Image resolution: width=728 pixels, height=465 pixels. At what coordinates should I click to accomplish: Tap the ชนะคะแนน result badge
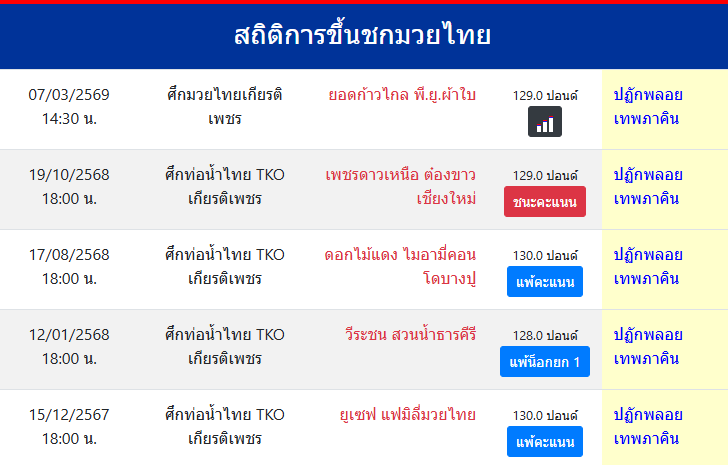click(545, 202)
